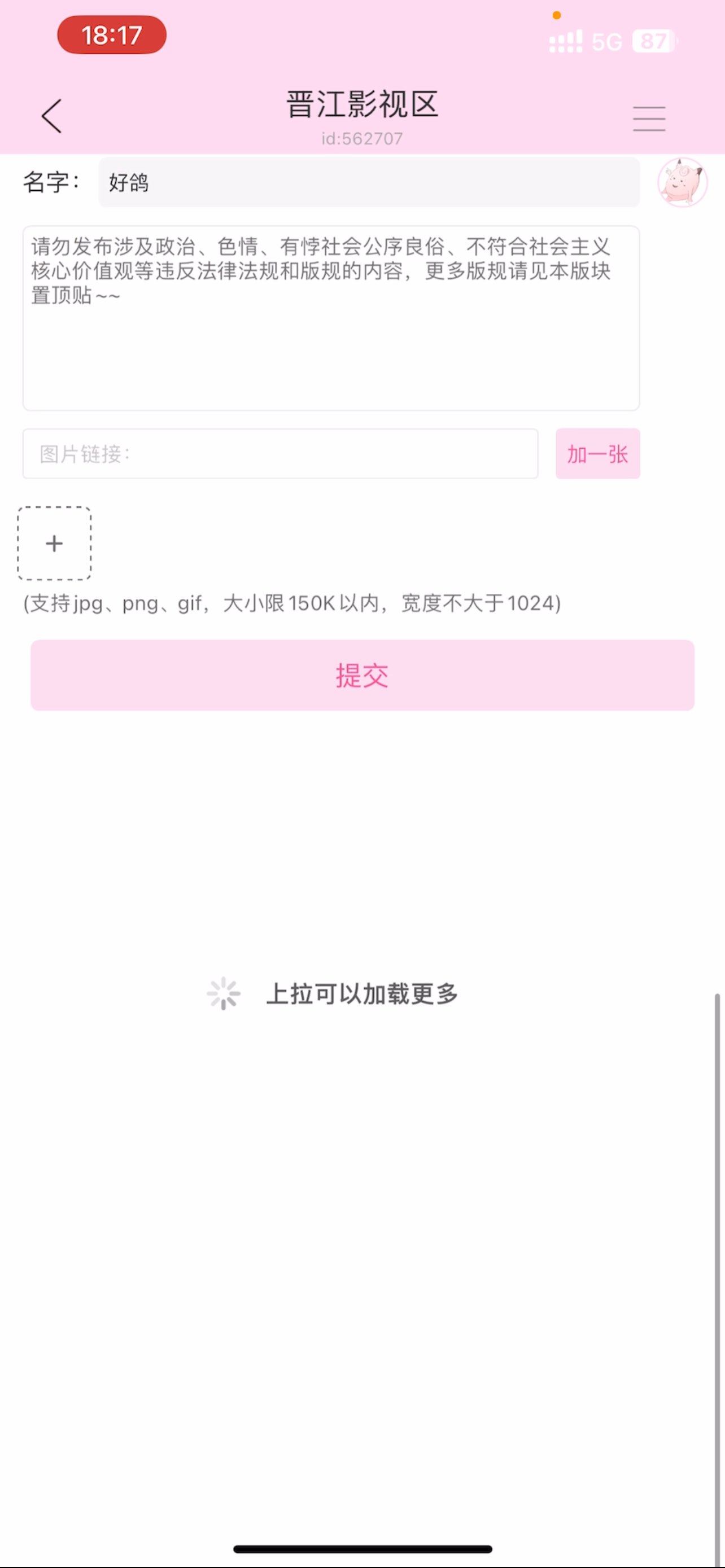Tap the Clefairy avatar beside the name field
Viewport: 725px width, 1568px height.
coord(682,182)
